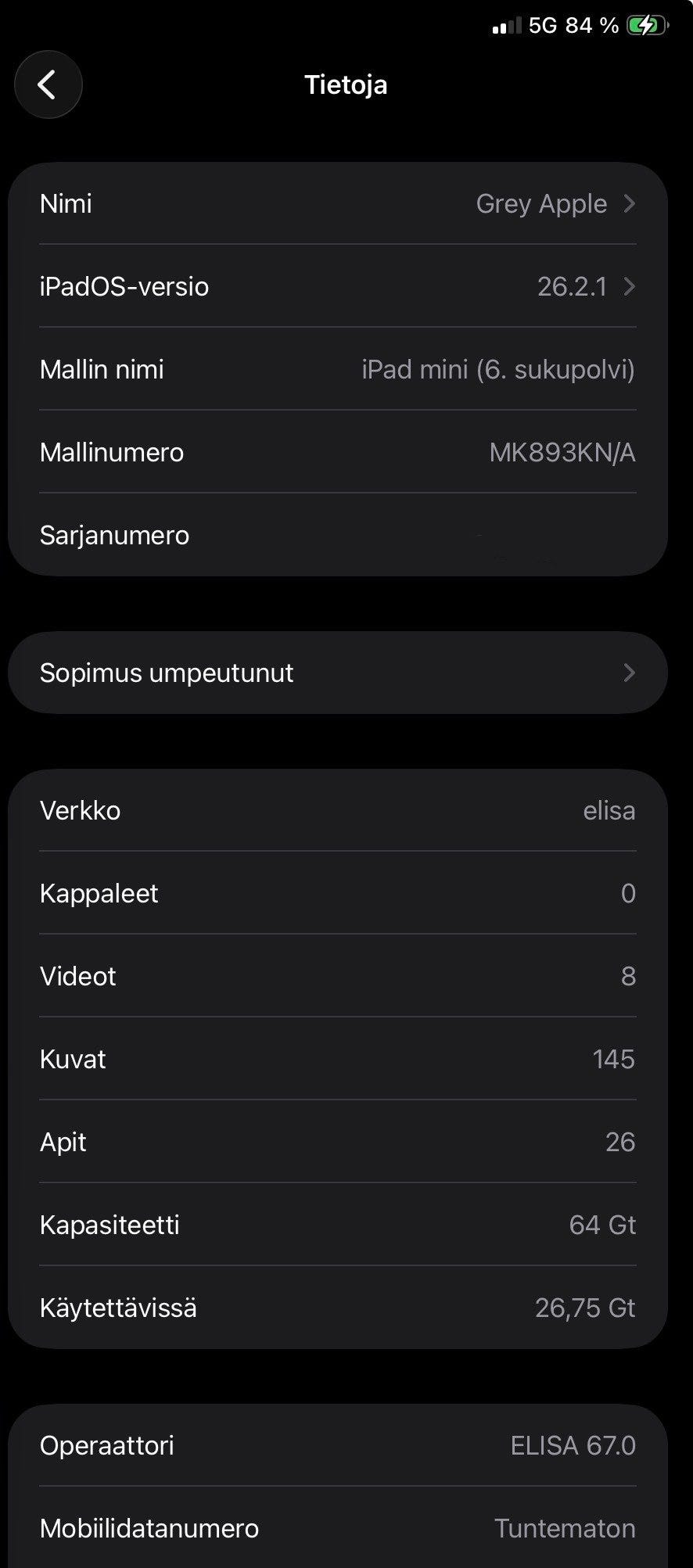Tap the back arrow chevron icon
693x1568 pixels.
pyautogui.click(x=48, y=84)
